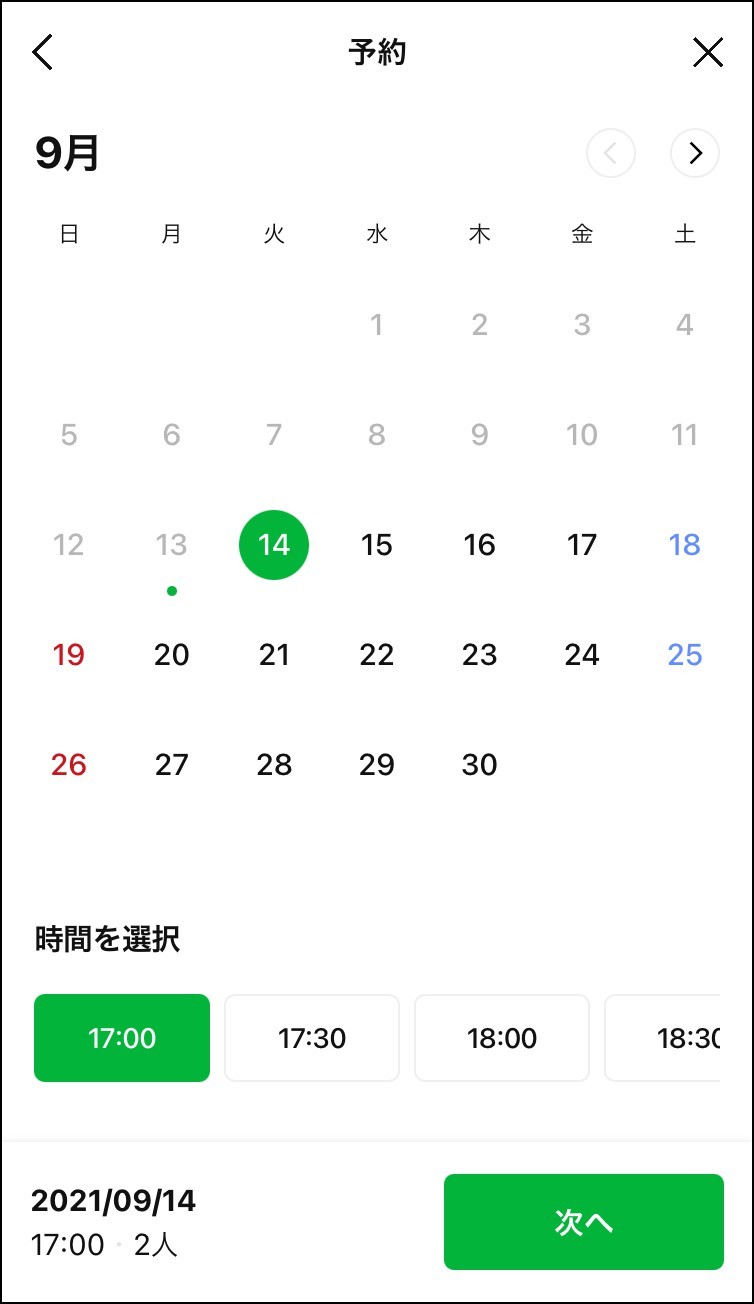Close the reservation screen

[x=707, y=52]
